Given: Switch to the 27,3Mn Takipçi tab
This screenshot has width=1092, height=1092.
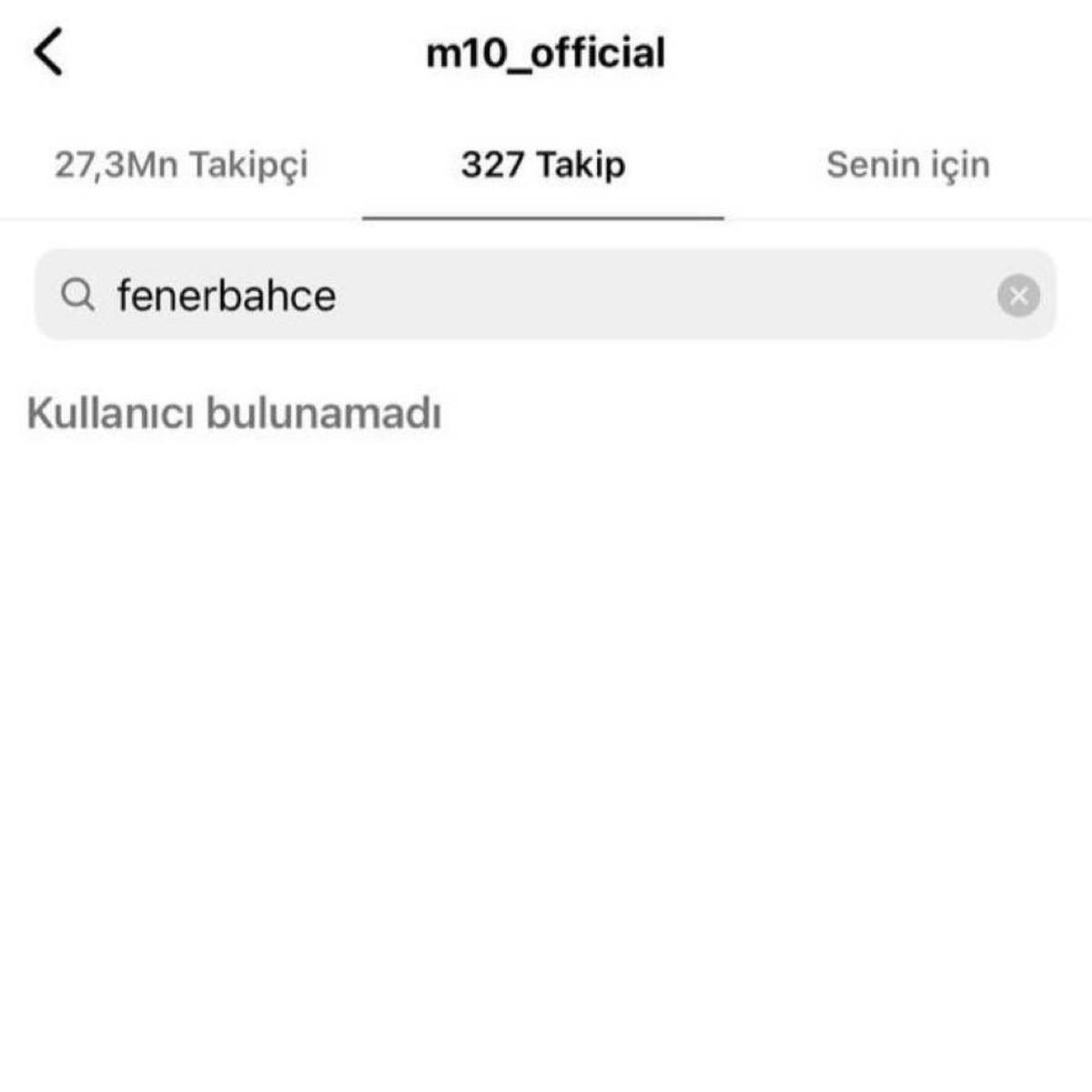Looking at the screenshot, I should coord(181,166).
